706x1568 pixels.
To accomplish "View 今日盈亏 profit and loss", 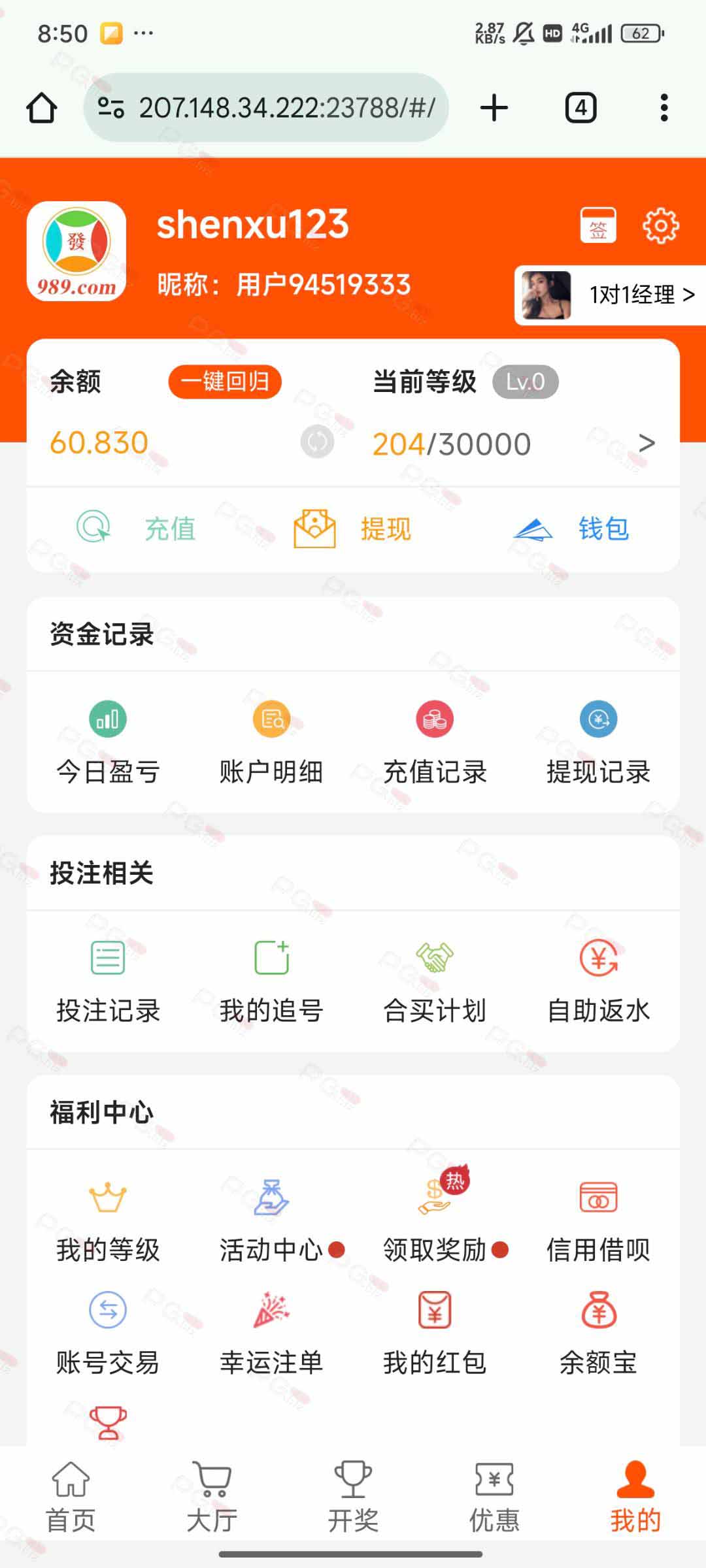I will (108, 742).
